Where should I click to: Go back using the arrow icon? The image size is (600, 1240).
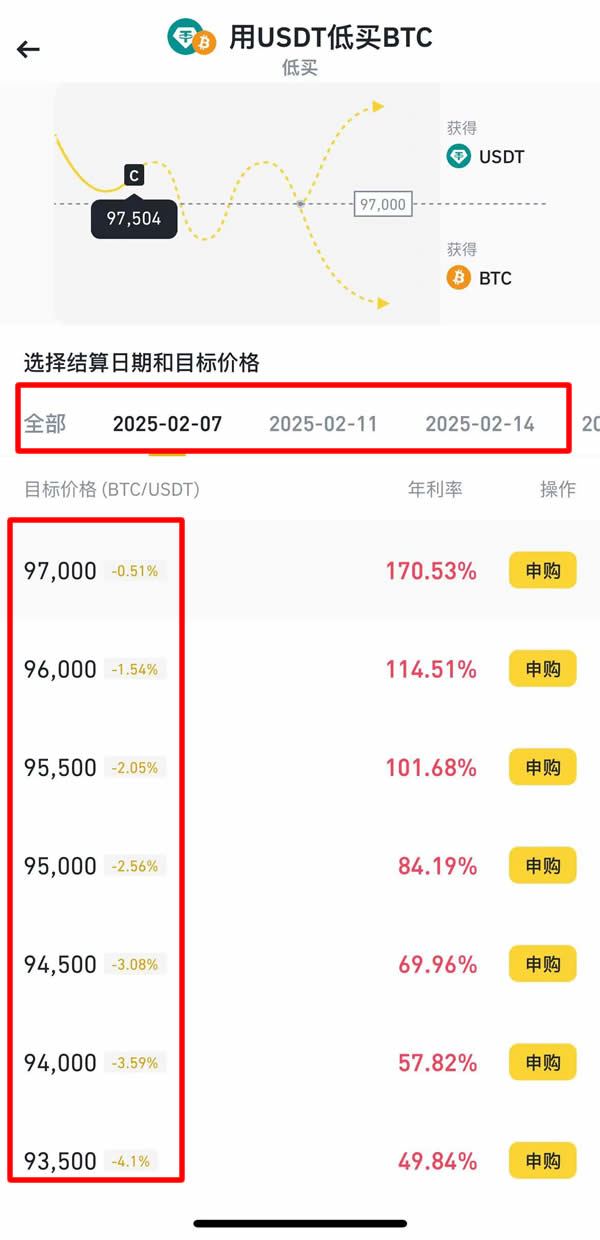click(x=29, y=49)
